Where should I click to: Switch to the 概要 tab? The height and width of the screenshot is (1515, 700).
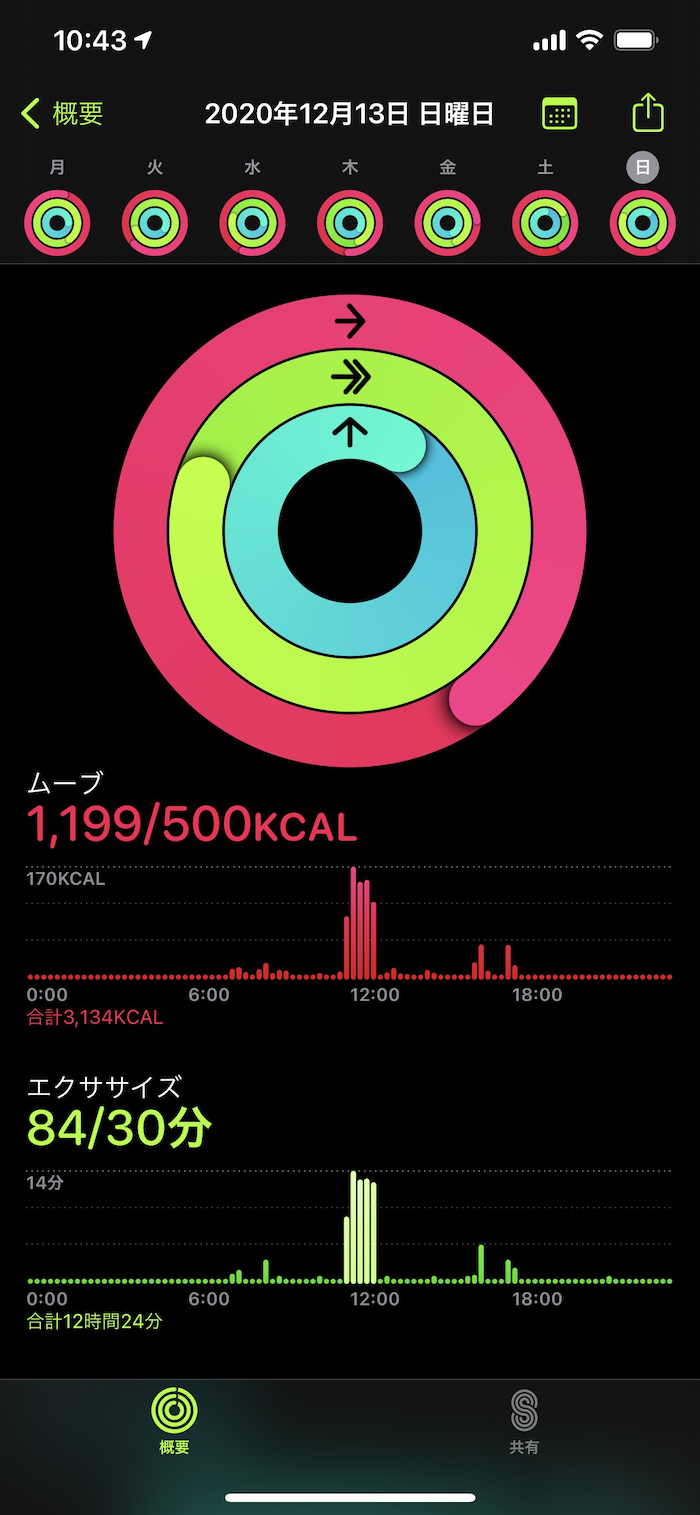(x=174, y=1421)
